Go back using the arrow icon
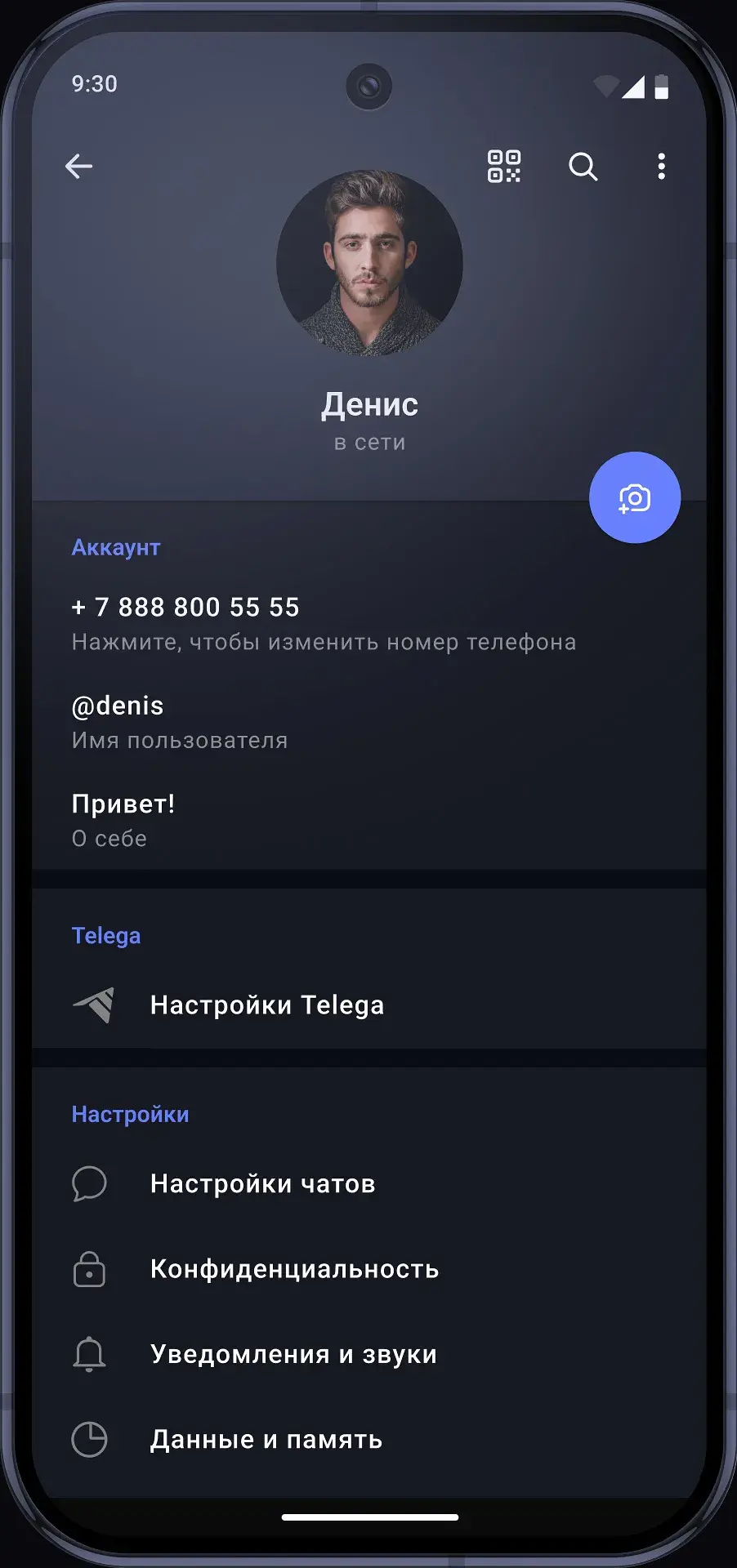The height and width of the screenshot is (1568, 737). 79,167
